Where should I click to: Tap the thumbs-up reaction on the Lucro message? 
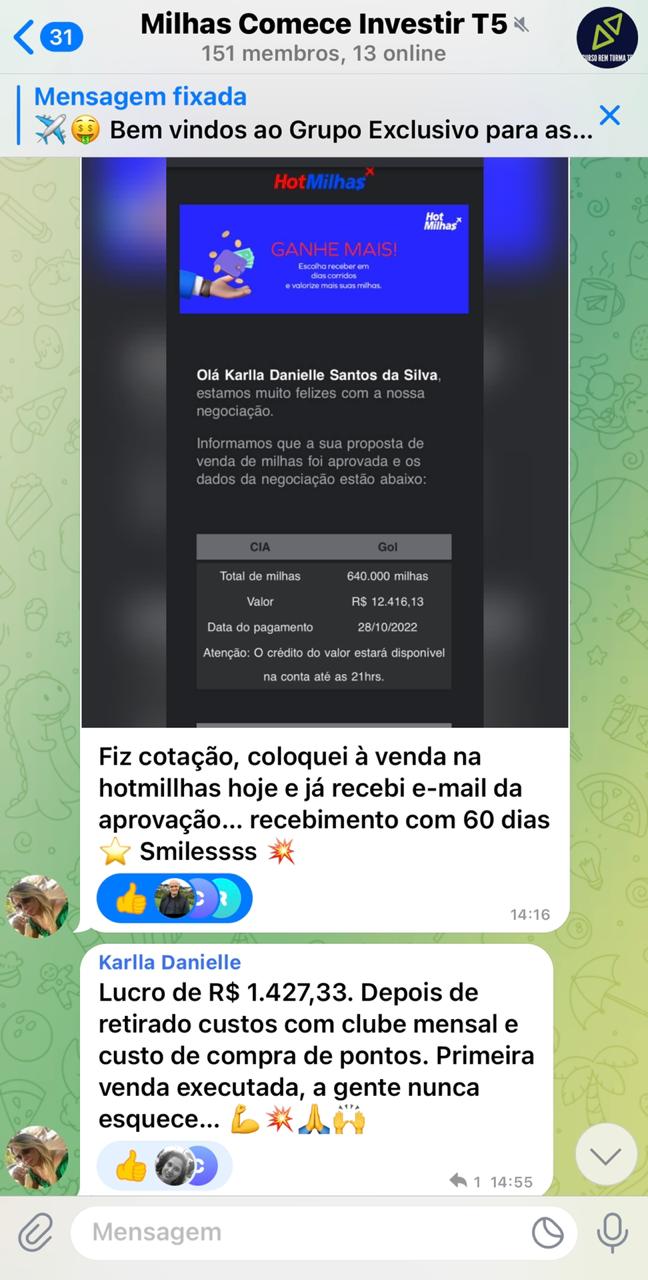click(130, 1165)
